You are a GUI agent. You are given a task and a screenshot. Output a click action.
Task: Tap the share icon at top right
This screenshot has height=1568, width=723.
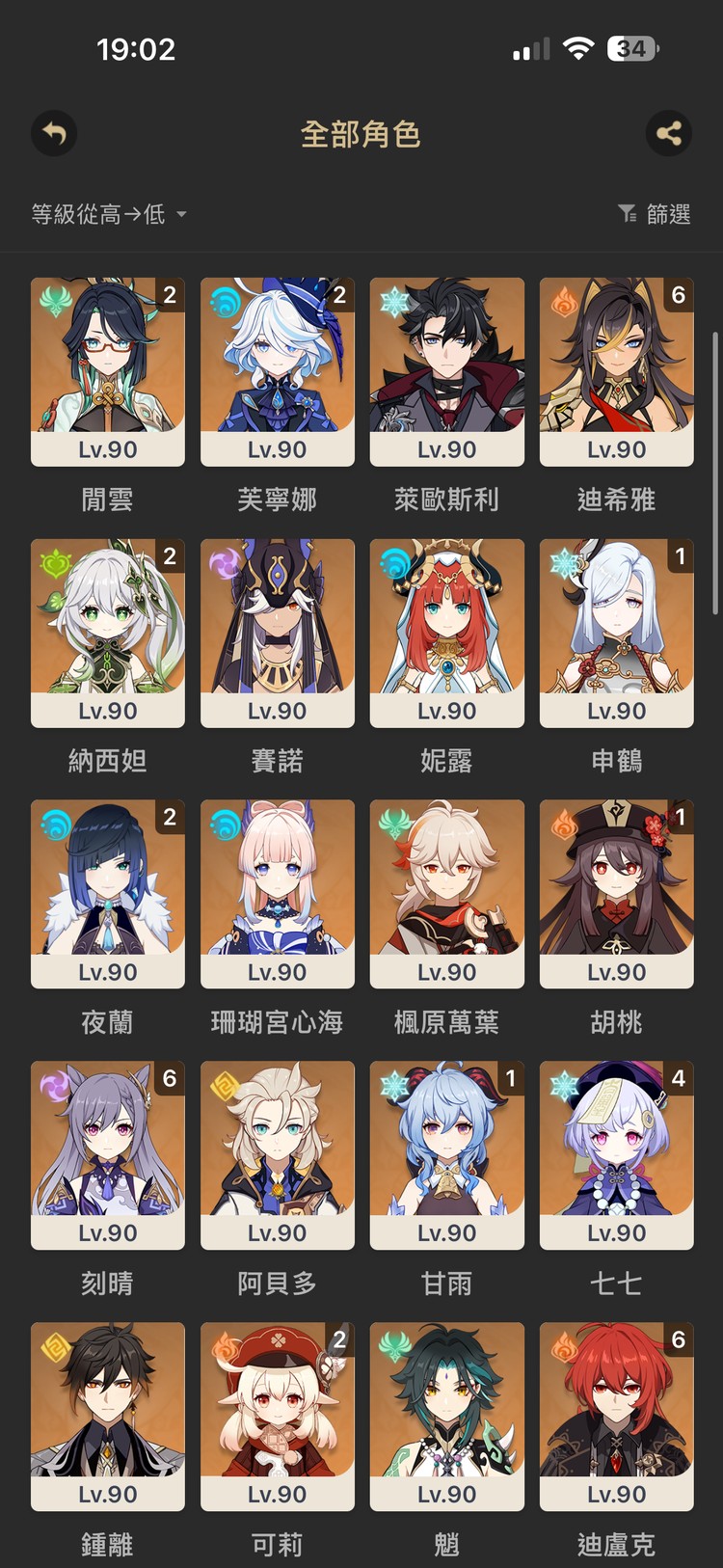click(670, 133)
